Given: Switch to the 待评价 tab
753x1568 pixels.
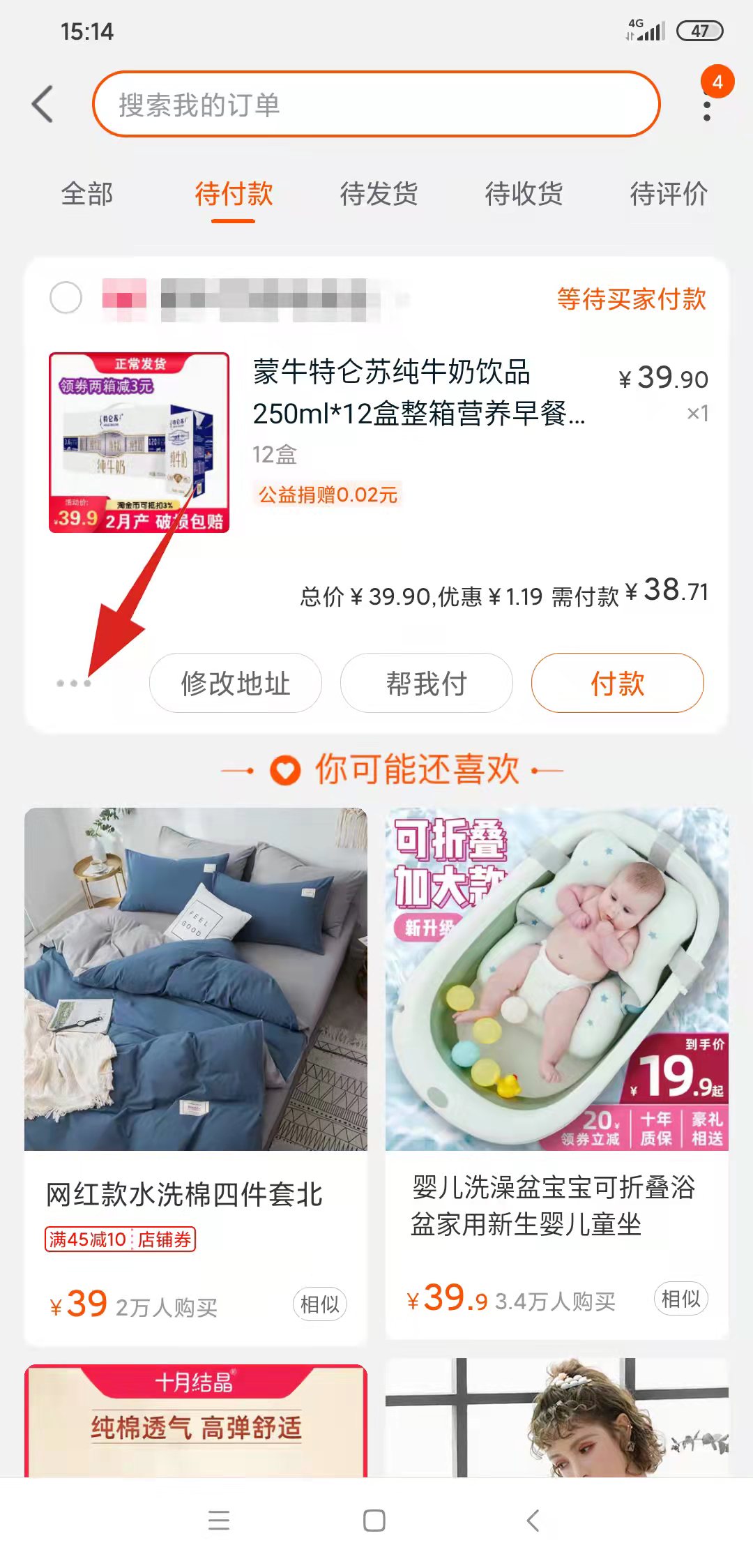Looking at the screenshot, I should click(x=669, y=194).
